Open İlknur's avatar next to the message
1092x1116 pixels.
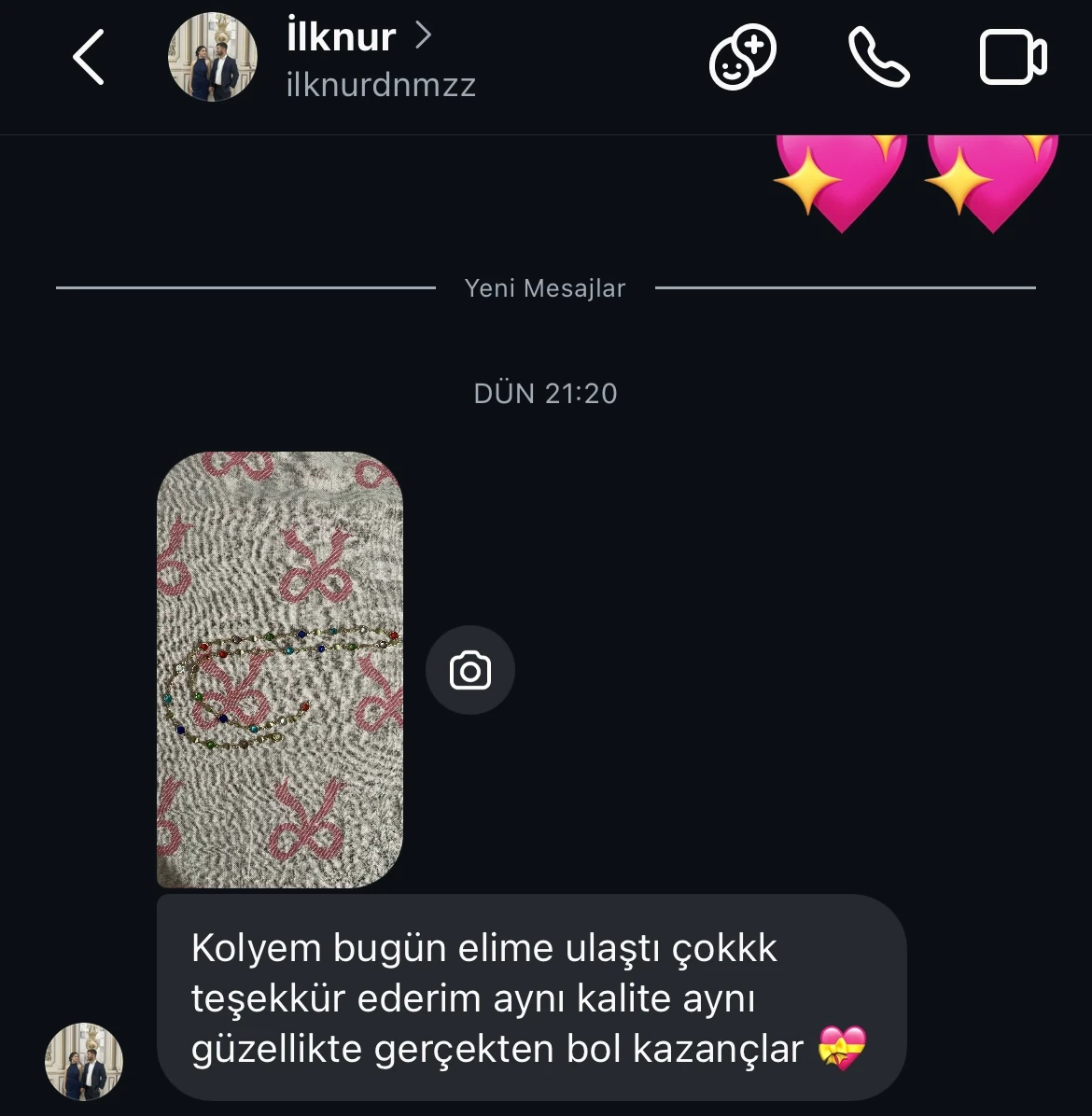pyautogui.click(x=84, y=1062)
